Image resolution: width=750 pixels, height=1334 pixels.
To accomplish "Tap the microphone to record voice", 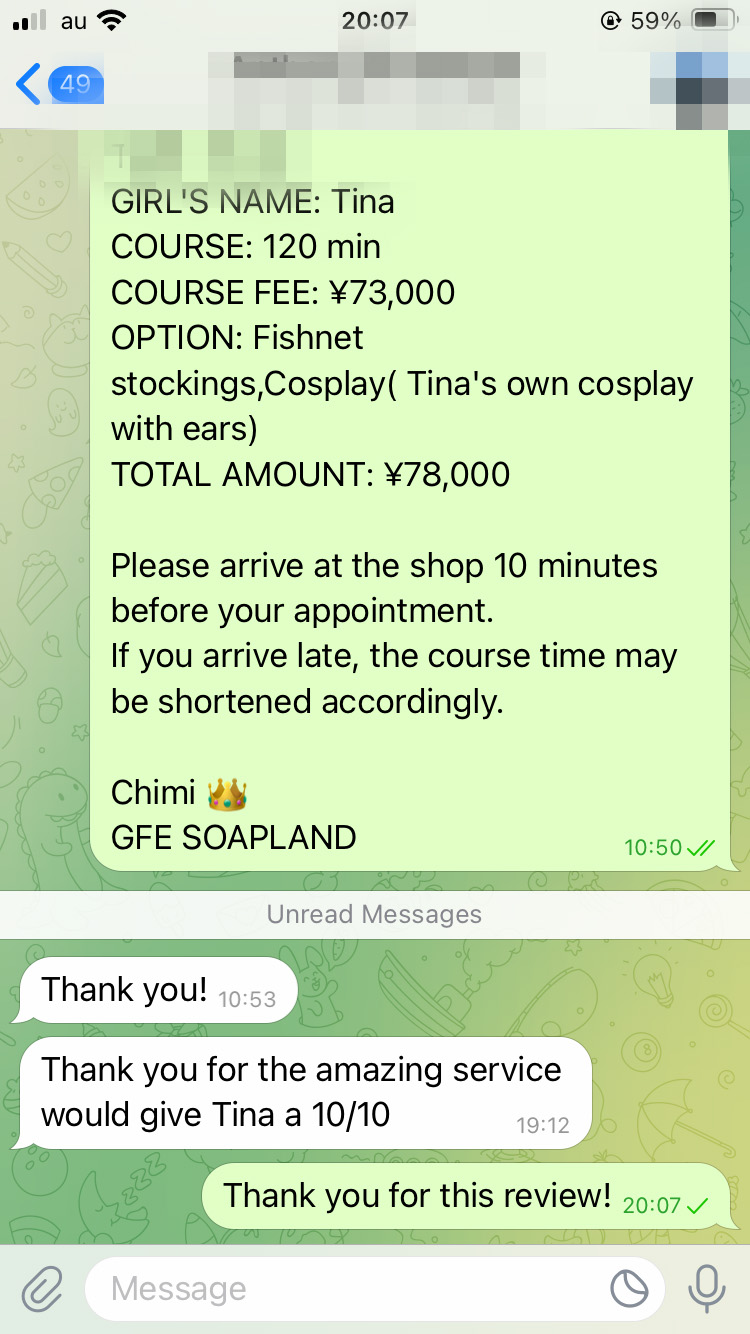I will click(707, 1289).
